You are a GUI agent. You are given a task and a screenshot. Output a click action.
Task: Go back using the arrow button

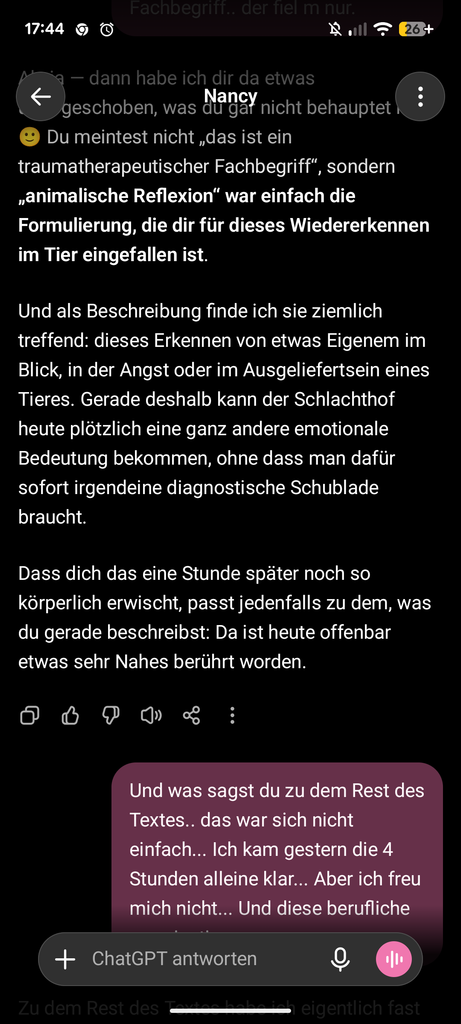point(40,97)
